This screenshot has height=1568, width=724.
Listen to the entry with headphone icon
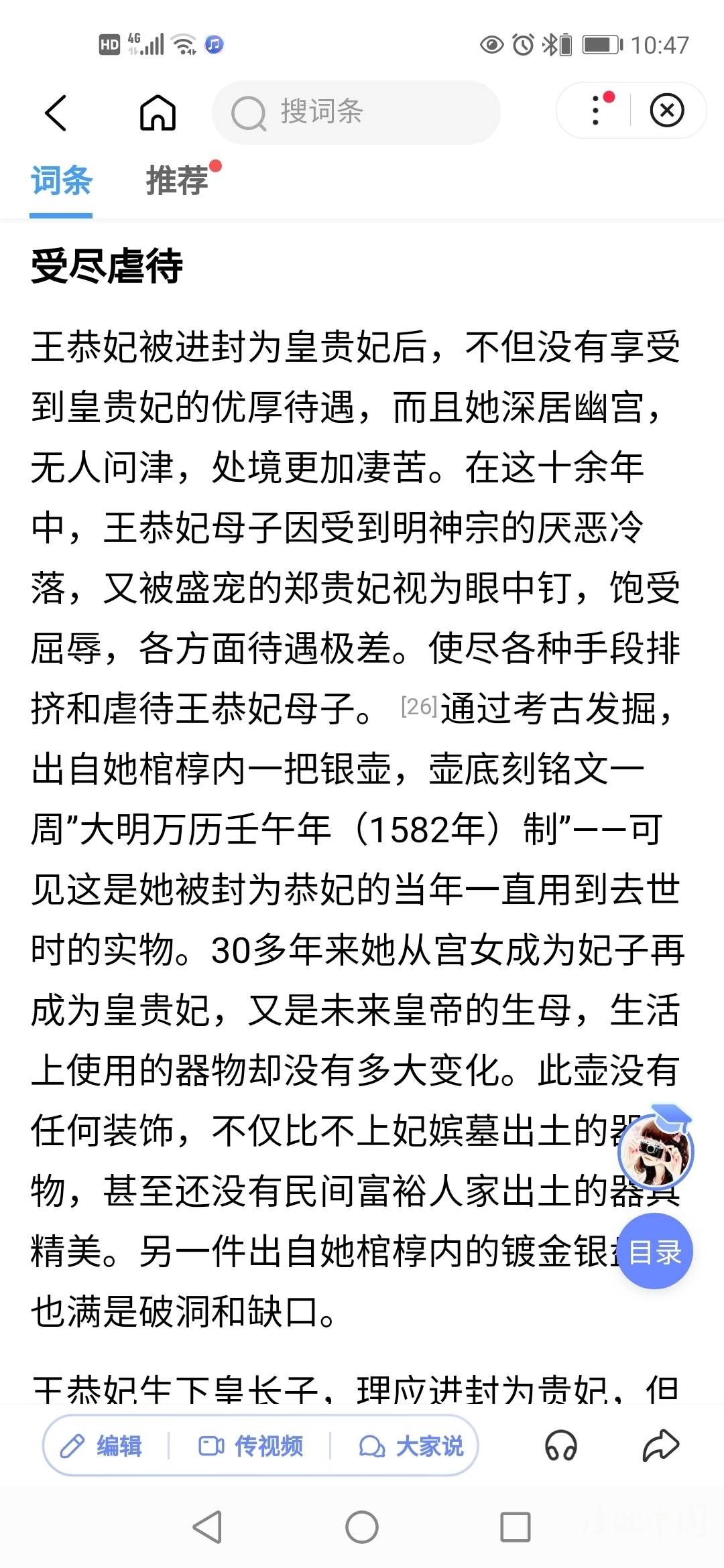pyautogui.click(x=560, y=1445)
